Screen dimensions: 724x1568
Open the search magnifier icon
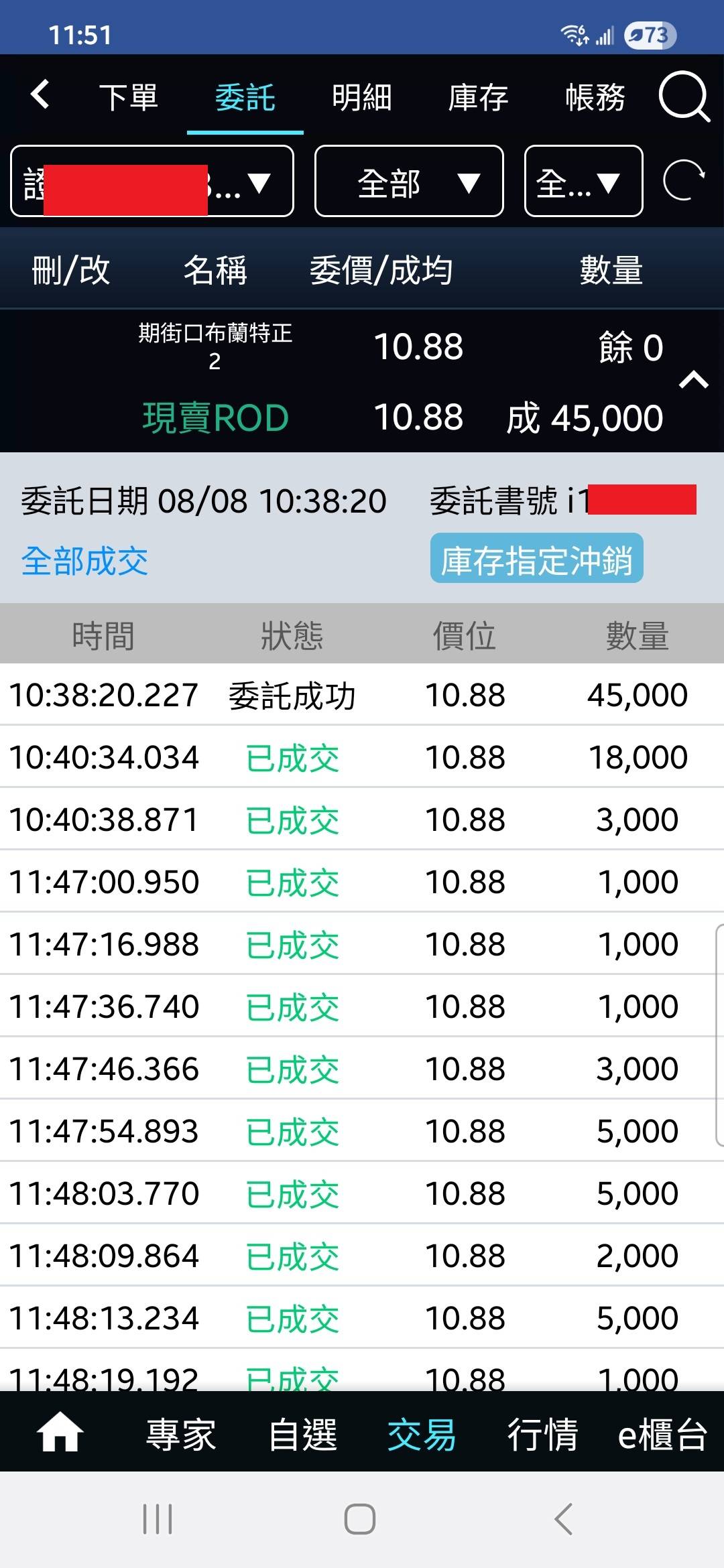pos(684,97)
